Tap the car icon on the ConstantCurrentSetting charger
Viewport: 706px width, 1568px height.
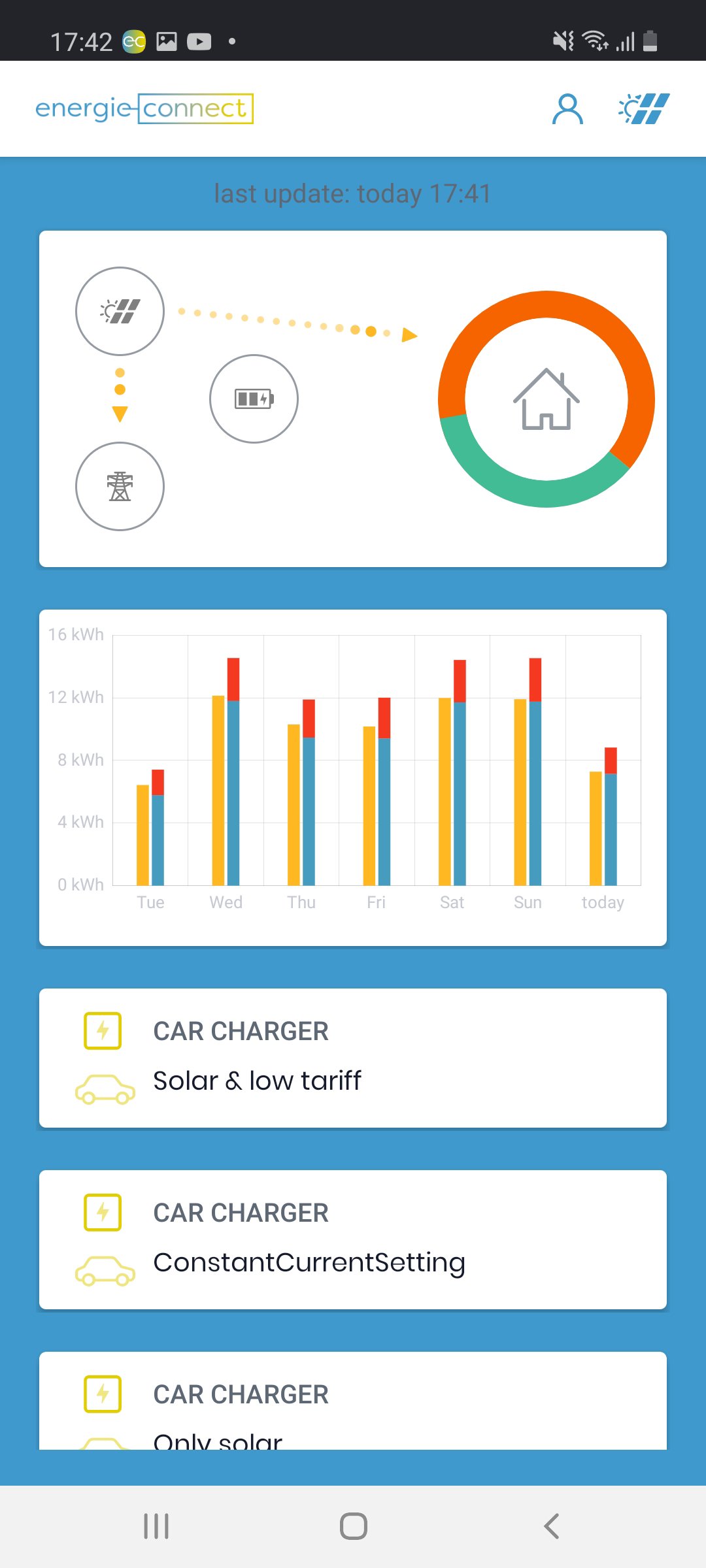pos(106,1267)
